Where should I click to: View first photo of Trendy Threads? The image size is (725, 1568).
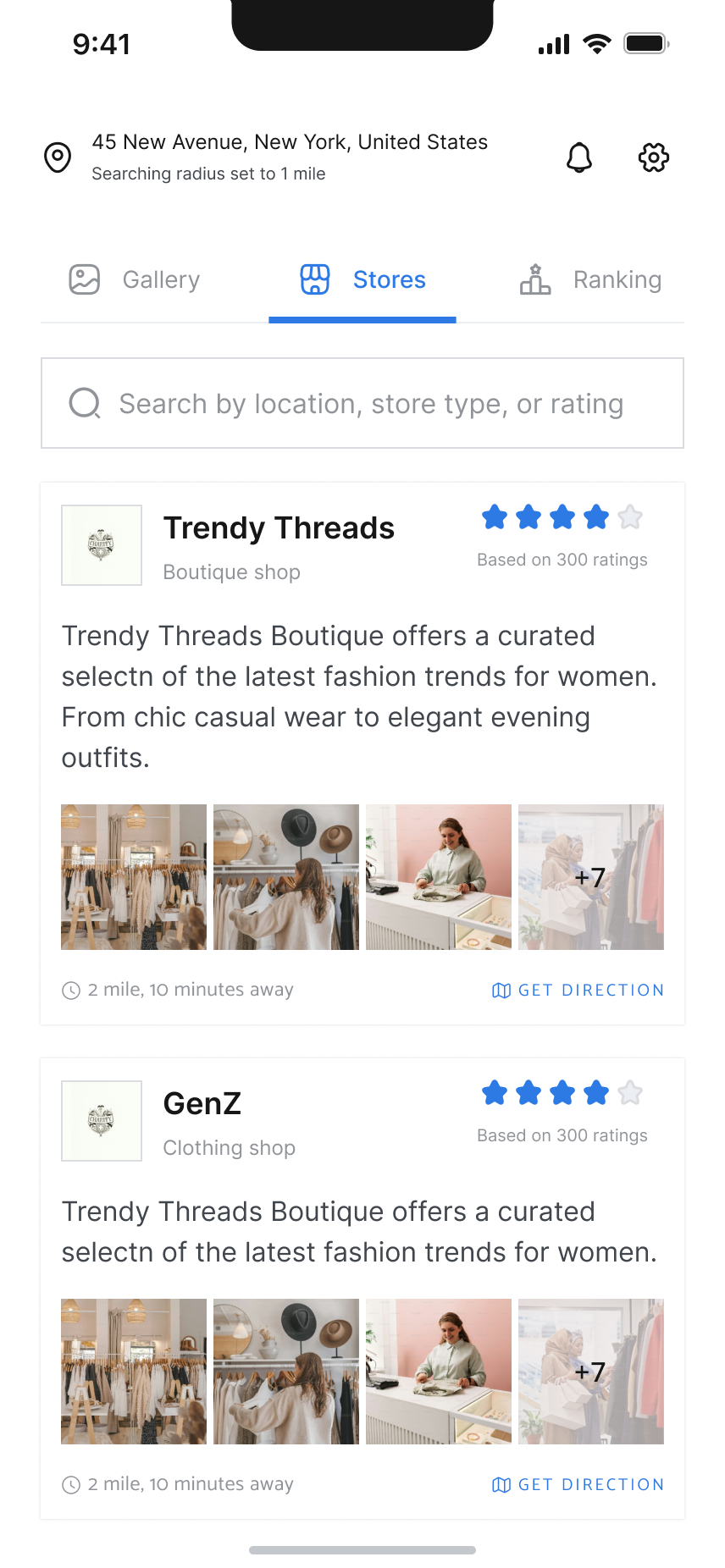click(134, 877)
